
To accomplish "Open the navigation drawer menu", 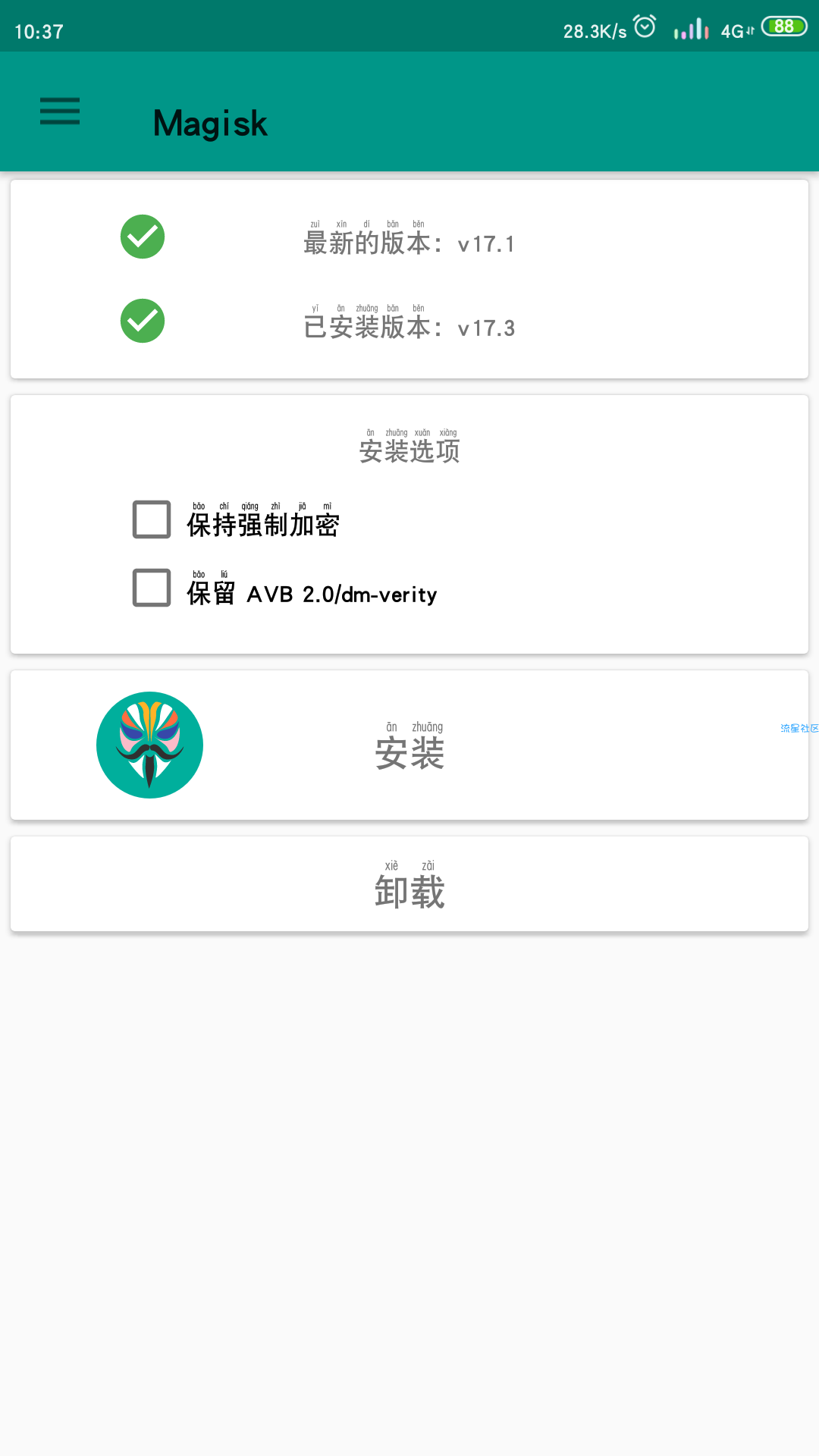I will click(60, 111).
